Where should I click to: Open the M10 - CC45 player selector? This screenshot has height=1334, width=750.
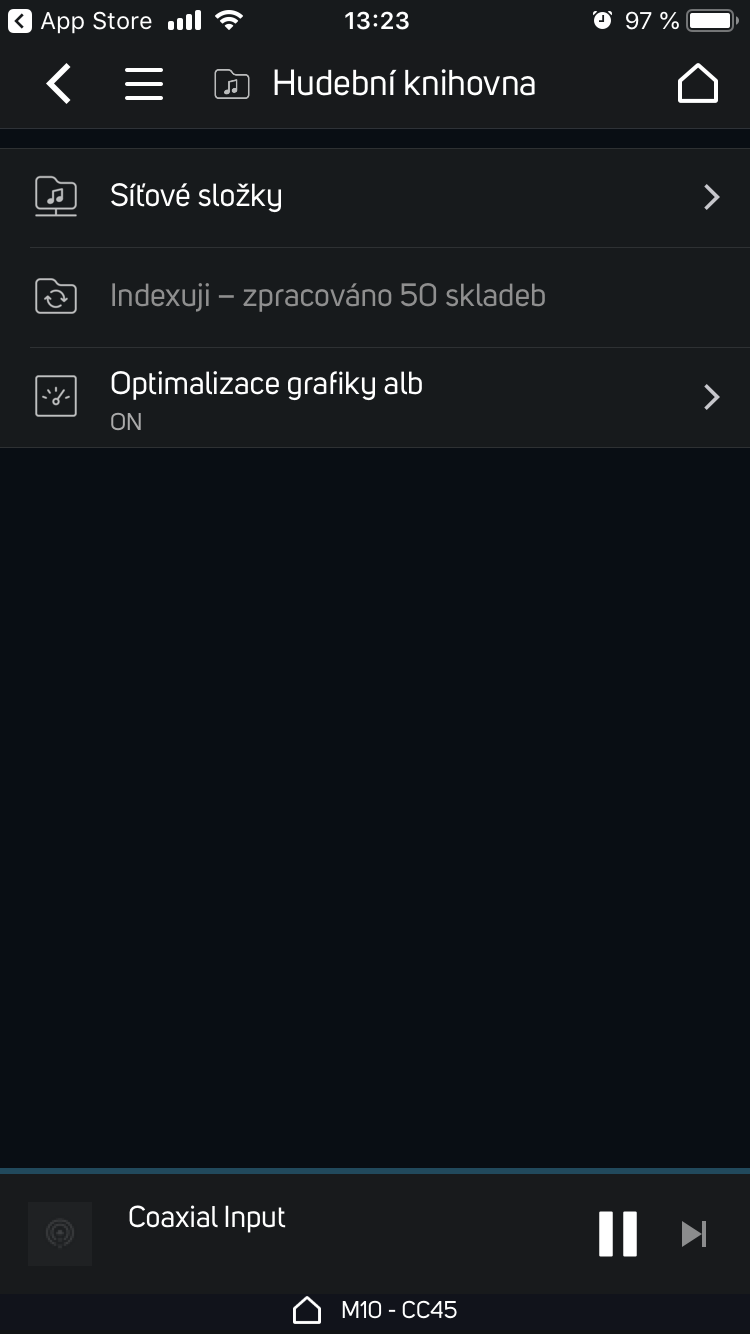tap(375, 1310)
